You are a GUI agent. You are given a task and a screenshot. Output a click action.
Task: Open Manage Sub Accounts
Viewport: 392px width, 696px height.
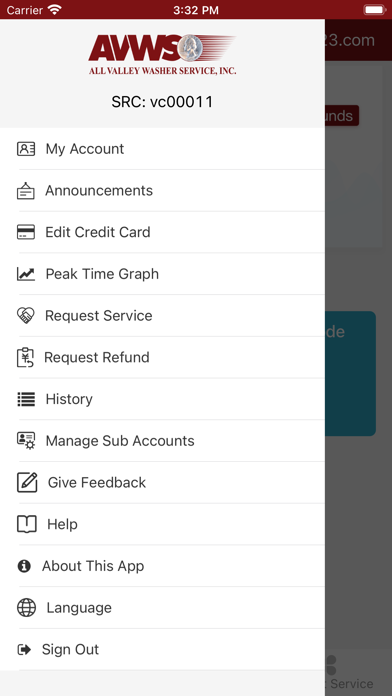(162, 441)
